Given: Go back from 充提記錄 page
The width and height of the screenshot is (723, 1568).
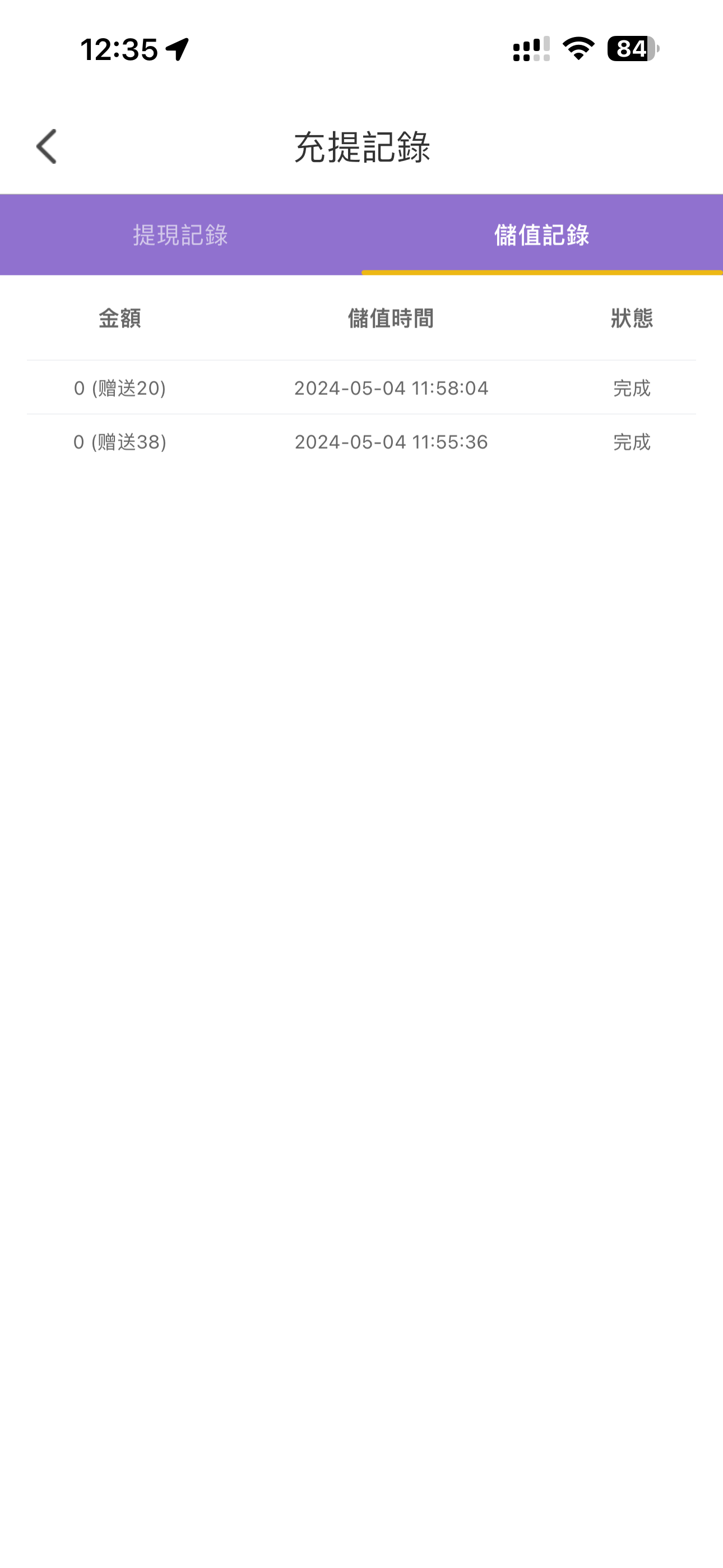Looking at the screenshot, I should [x=47, y=147].
